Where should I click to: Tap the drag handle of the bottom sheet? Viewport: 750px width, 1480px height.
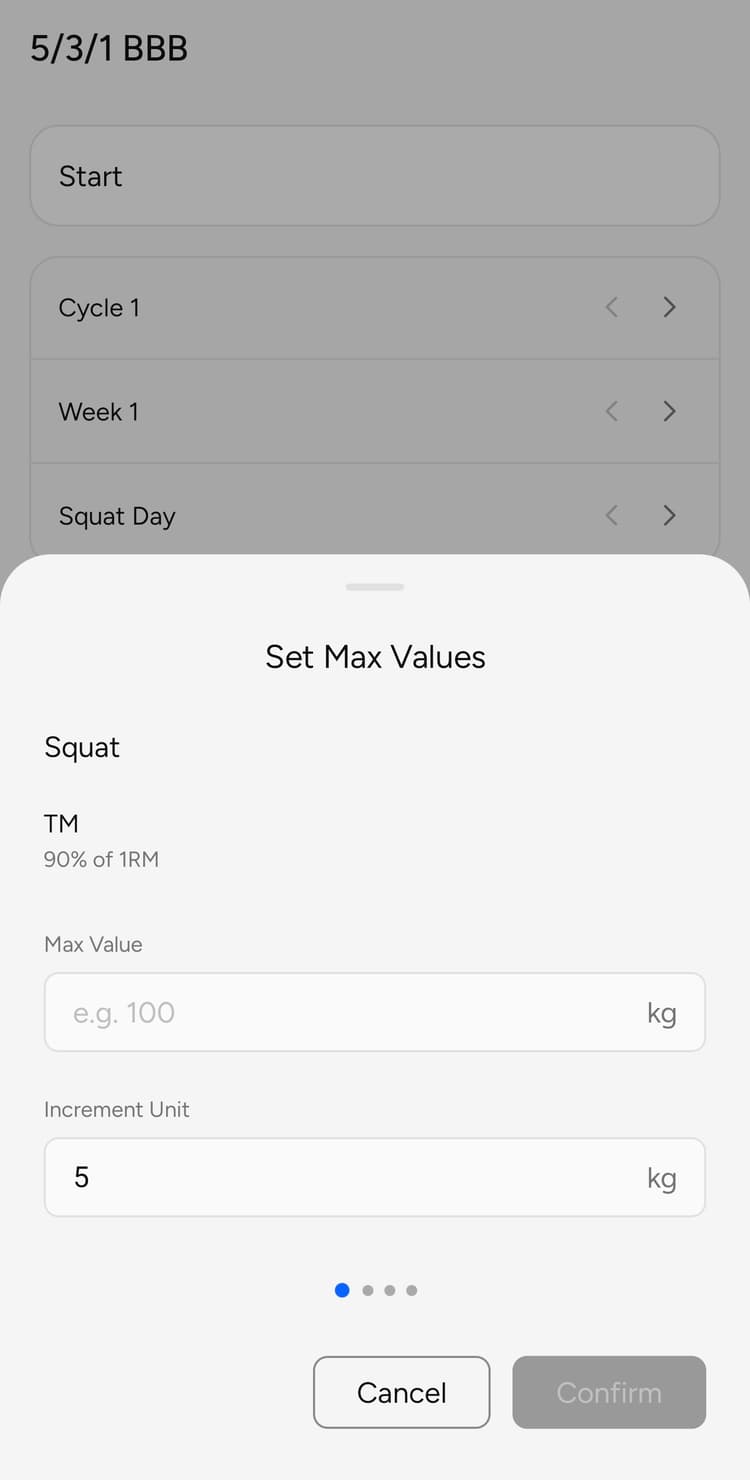(x=374, y=587)
